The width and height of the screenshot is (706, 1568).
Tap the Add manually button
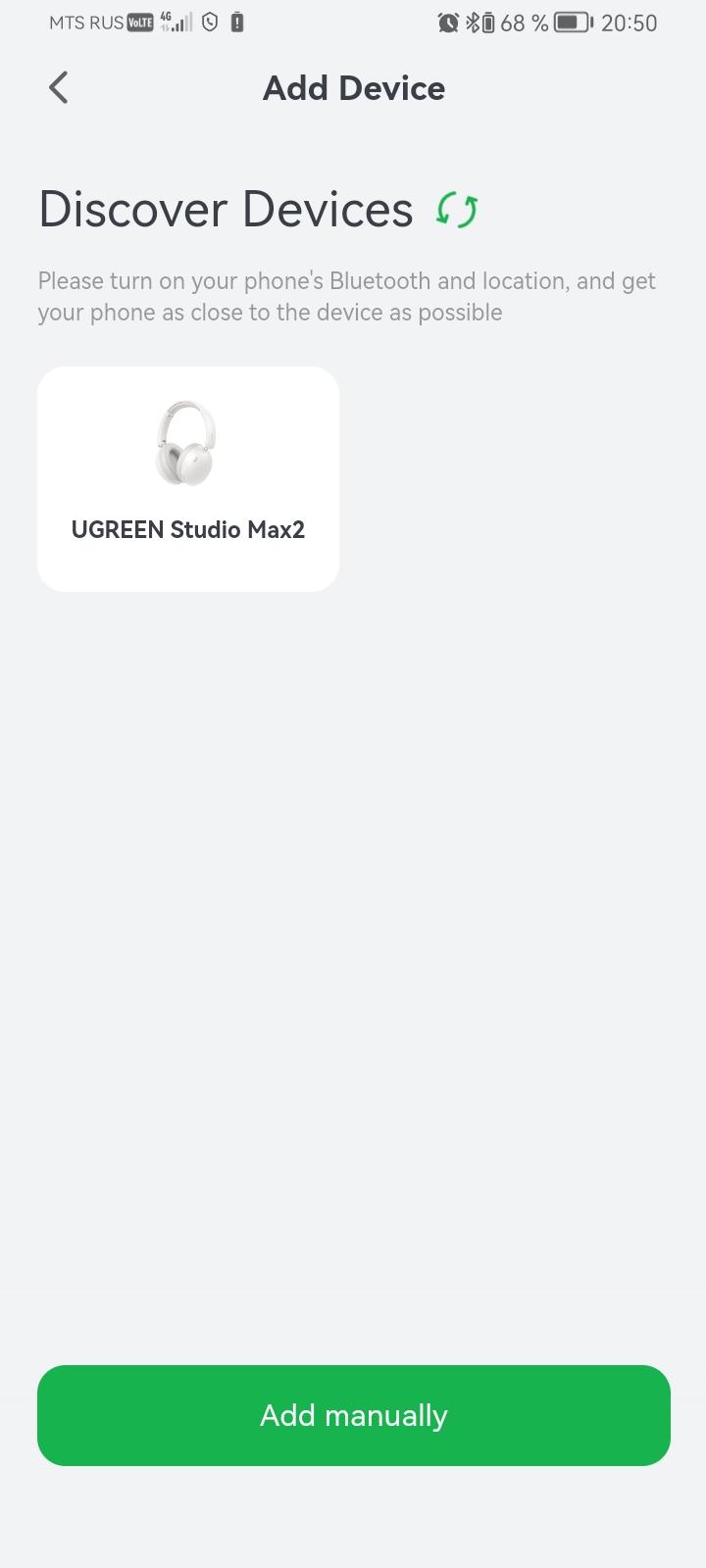(x=353, y=1415)
